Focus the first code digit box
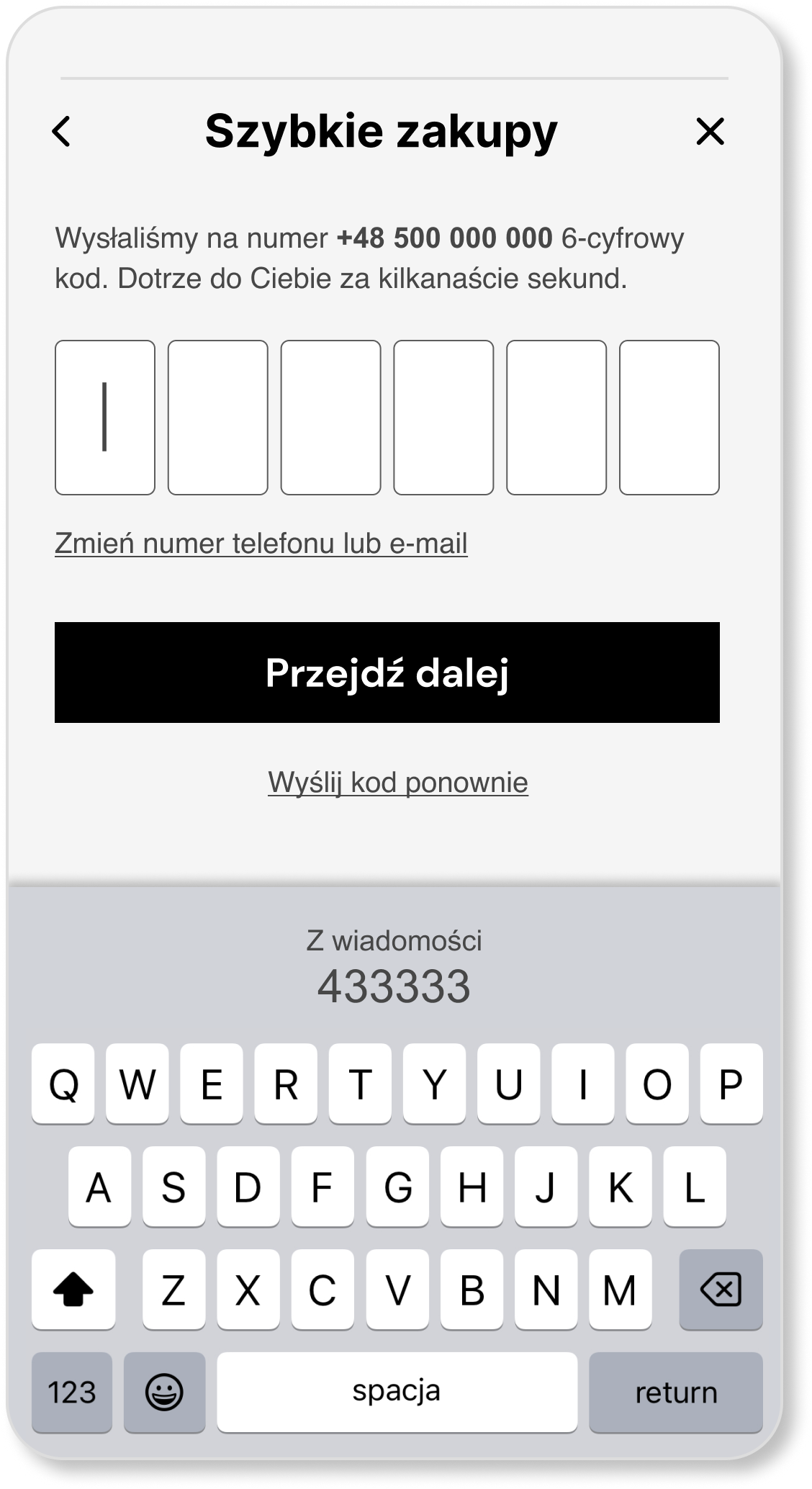 pyautogui.click(x=105, y=418)
